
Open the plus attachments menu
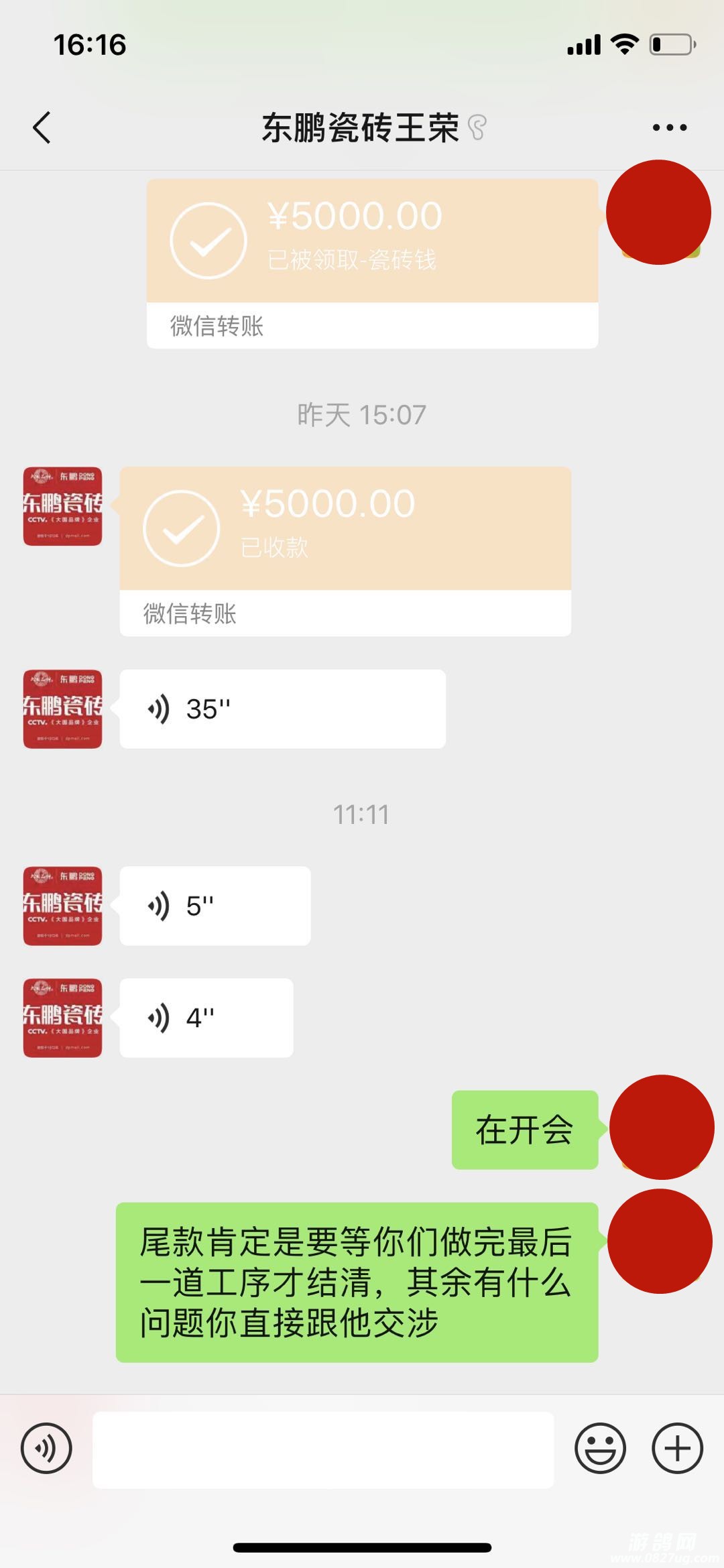click(x=677, y=1448)
